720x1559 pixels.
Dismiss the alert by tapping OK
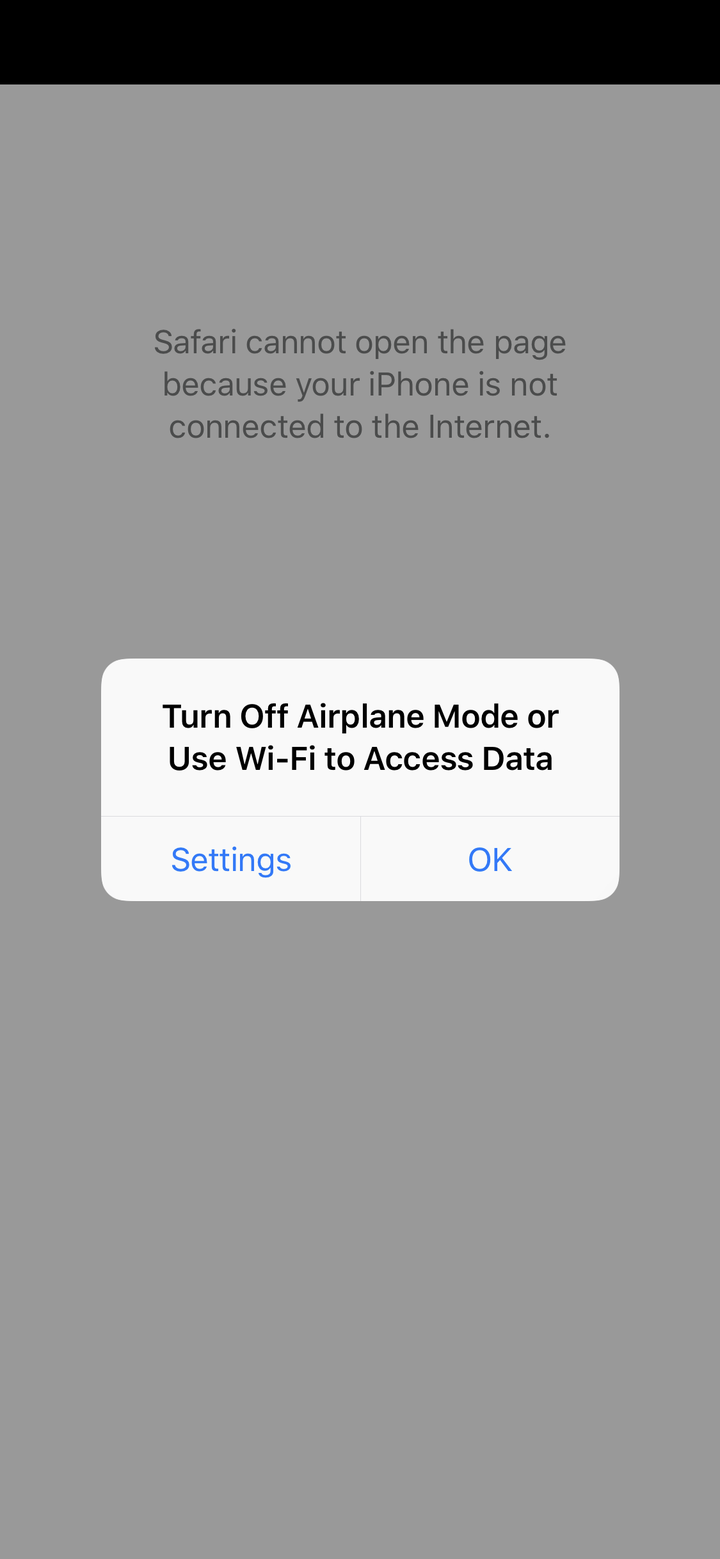point(489,859)
